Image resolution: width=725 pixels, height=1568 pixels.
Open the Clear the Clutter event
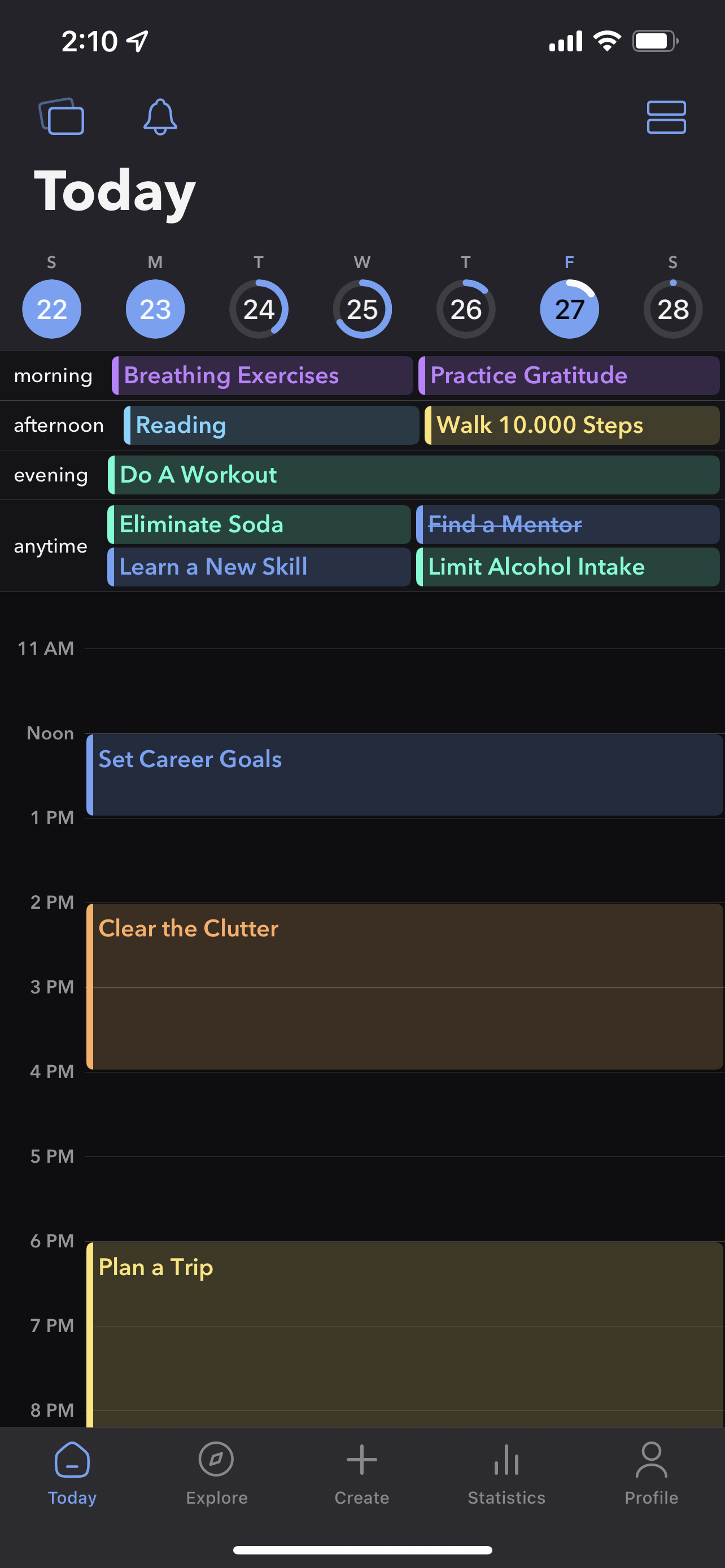pyautogui.click(x=404, y=986)
